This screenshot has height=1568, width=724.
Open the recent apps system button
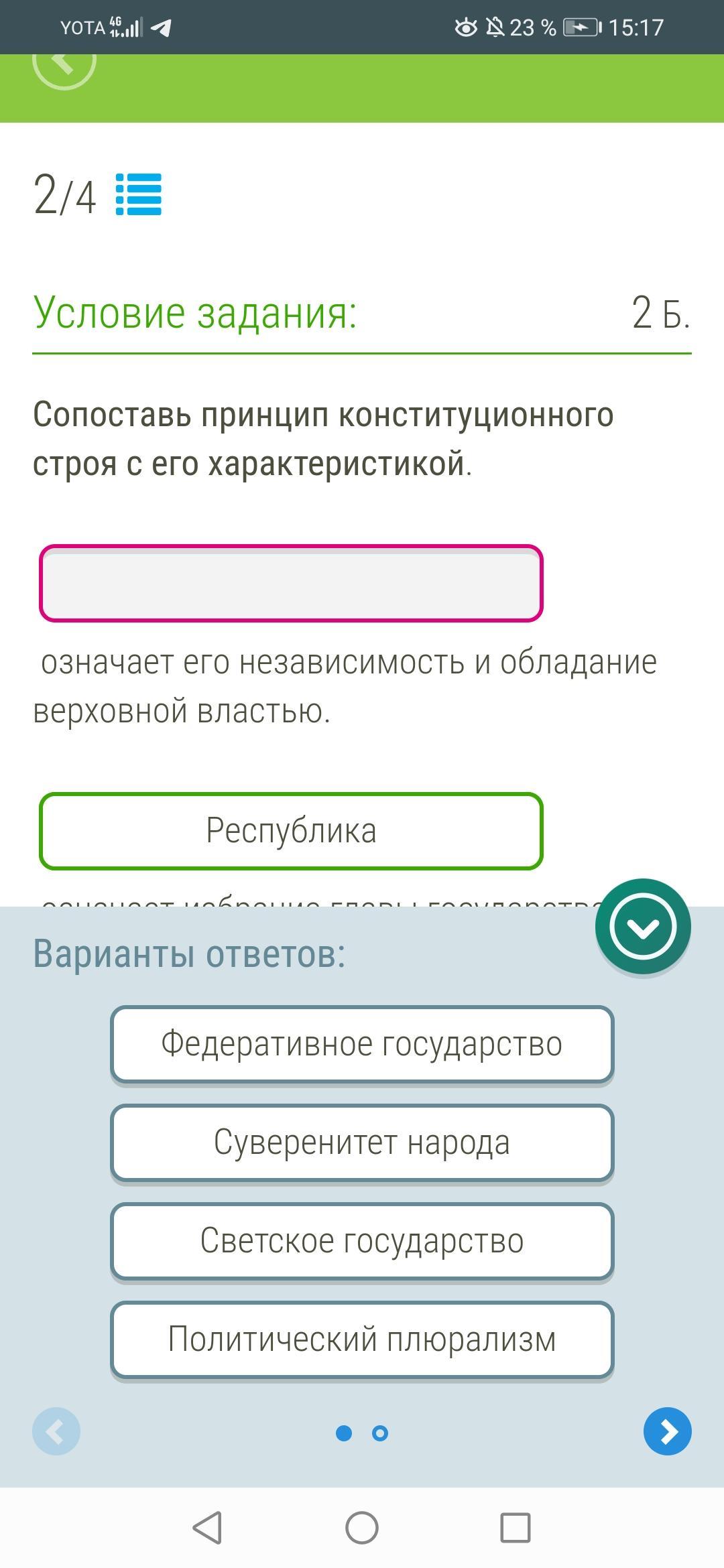click(516, 1528)
